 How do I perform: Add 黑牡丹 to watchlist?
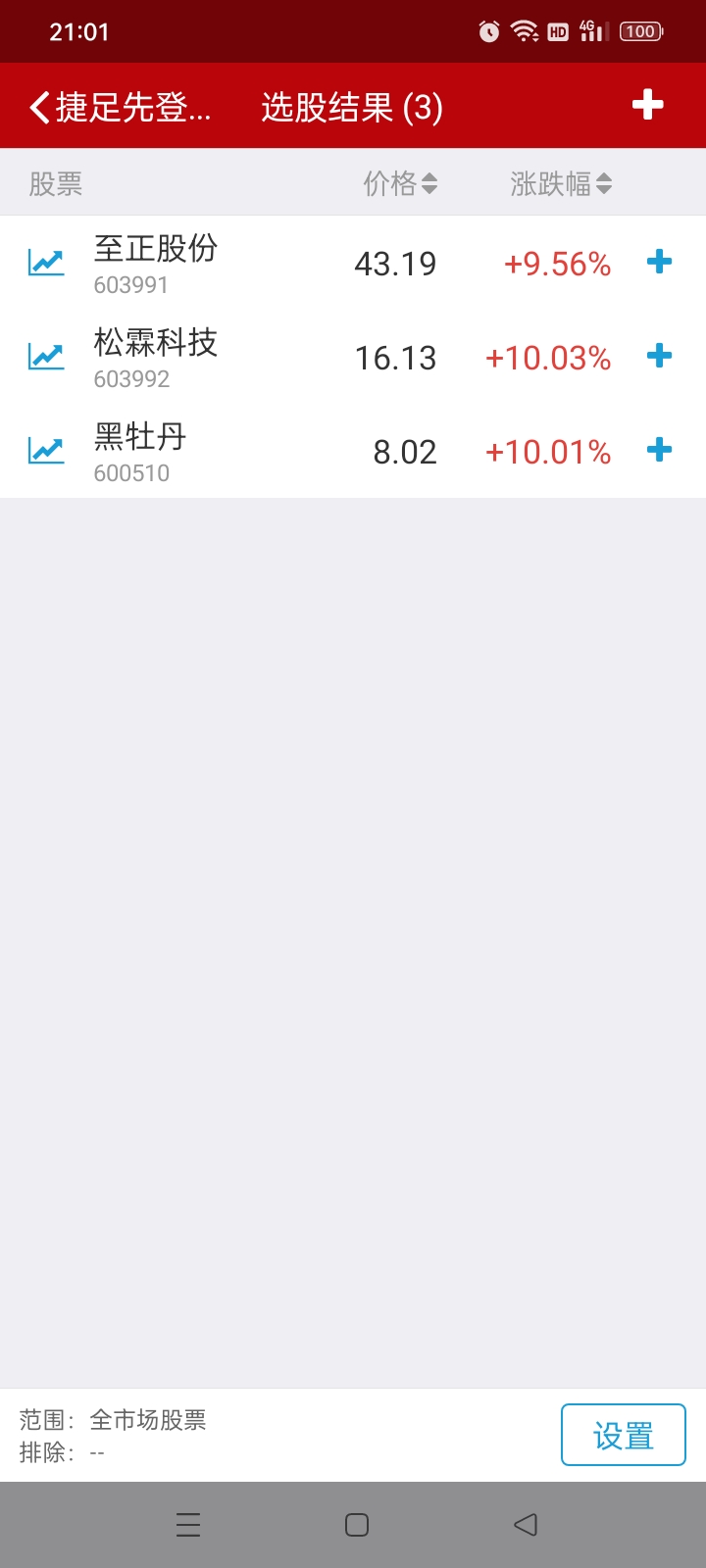coord(660,450)
